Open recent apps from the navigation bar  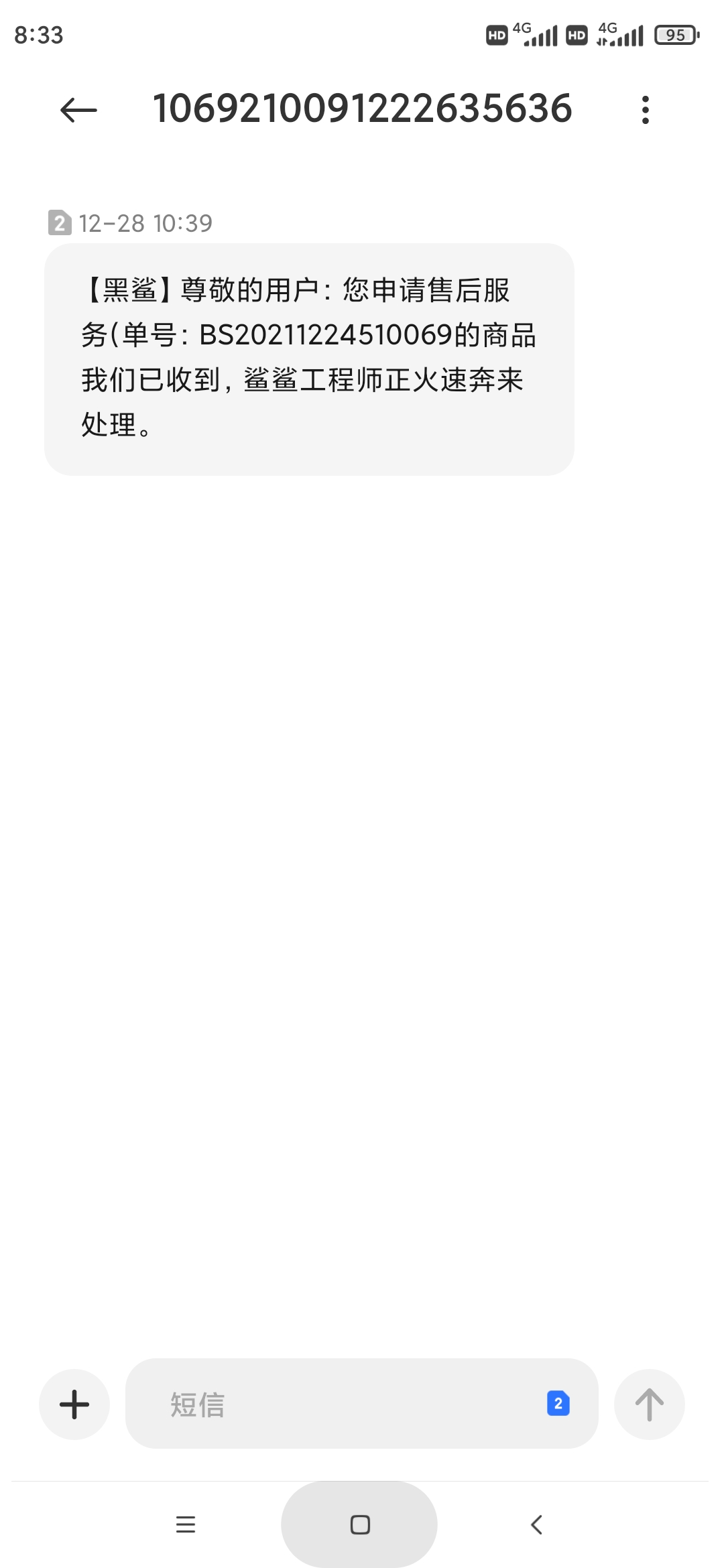click(x=186, y=1524)
